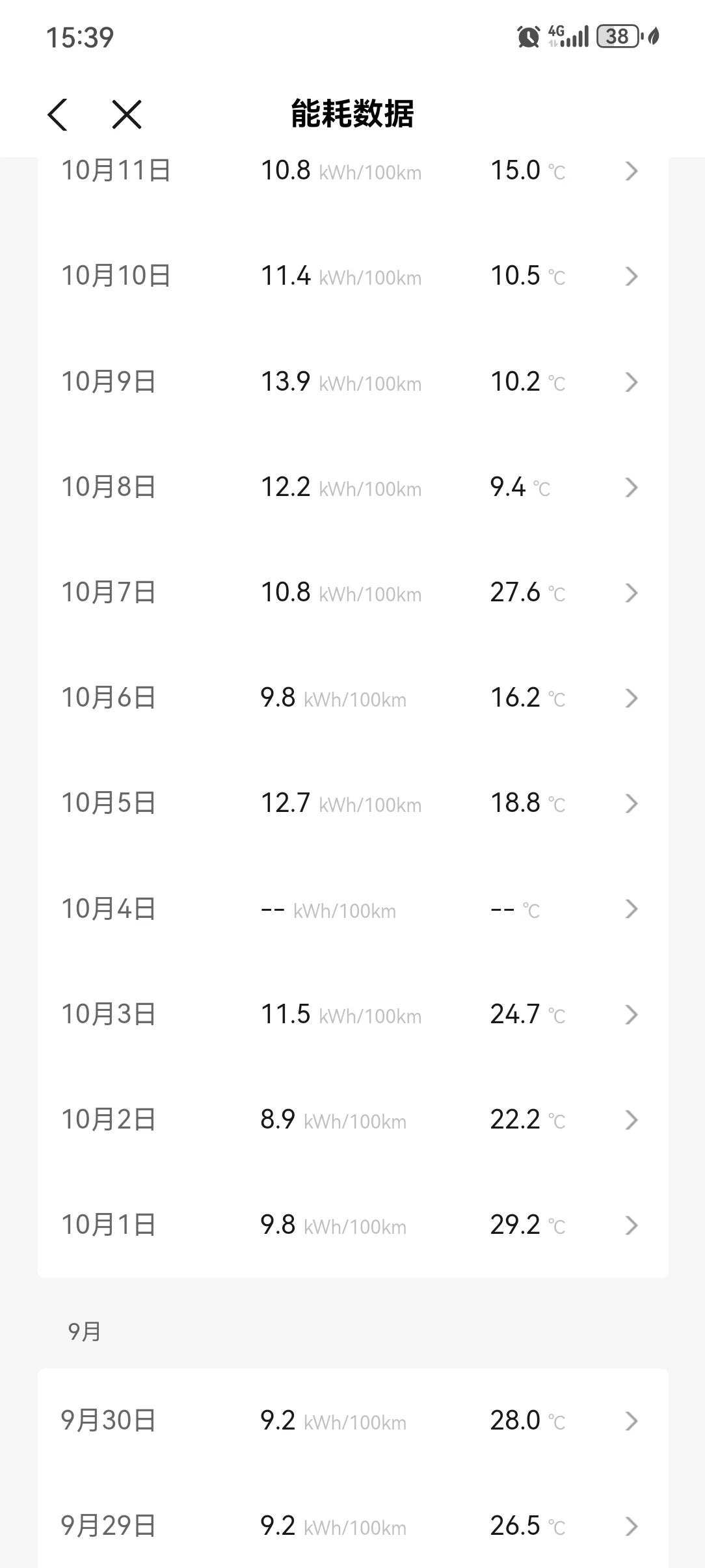Open the 10月2日 energy record
705x1568 pixels.
coord(352,1119)
